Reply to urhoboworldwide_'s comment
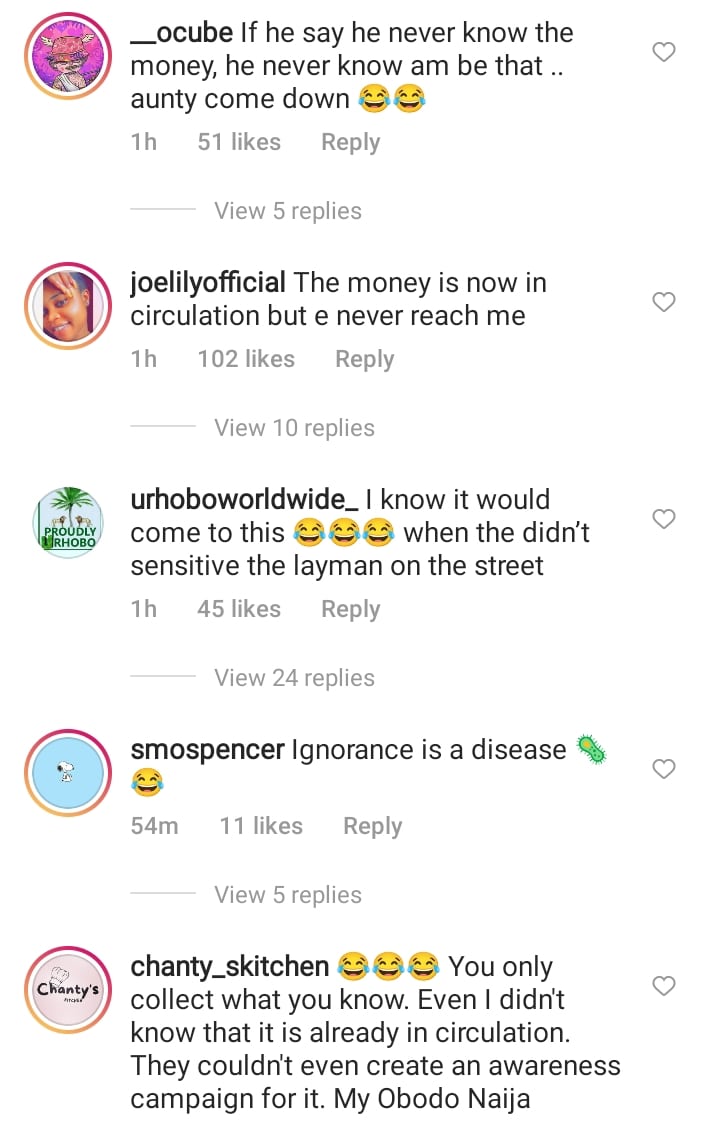720x1122 pixels. [x=350, y=609]
